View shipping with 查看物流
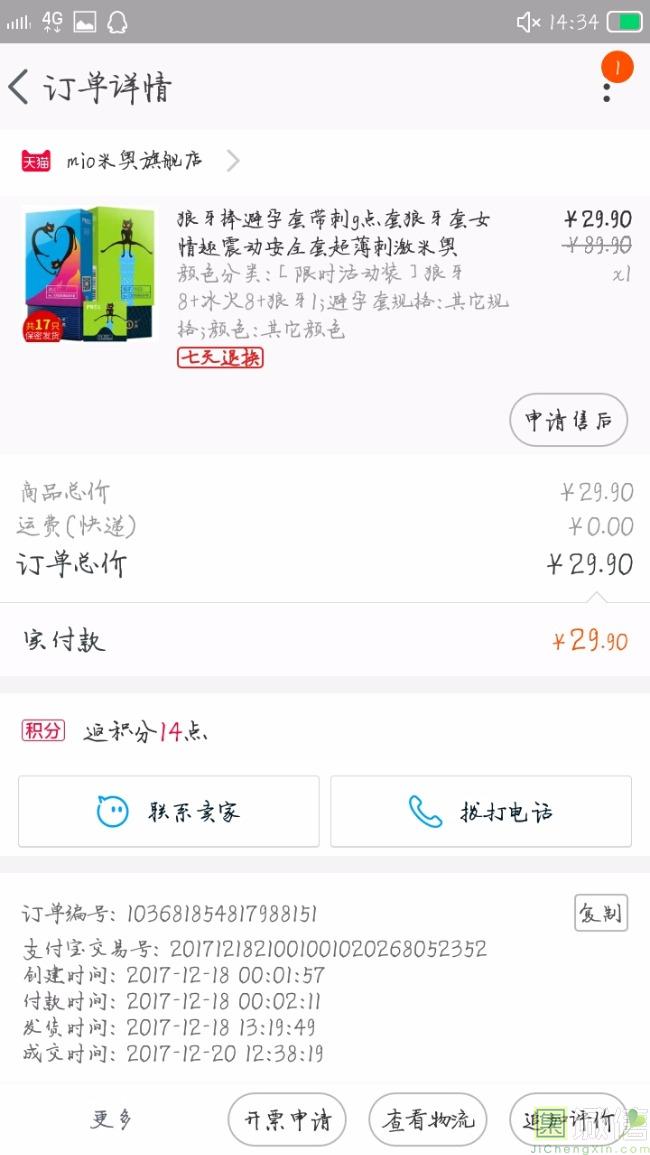The image size is (650, 1155). [427, 1120]
